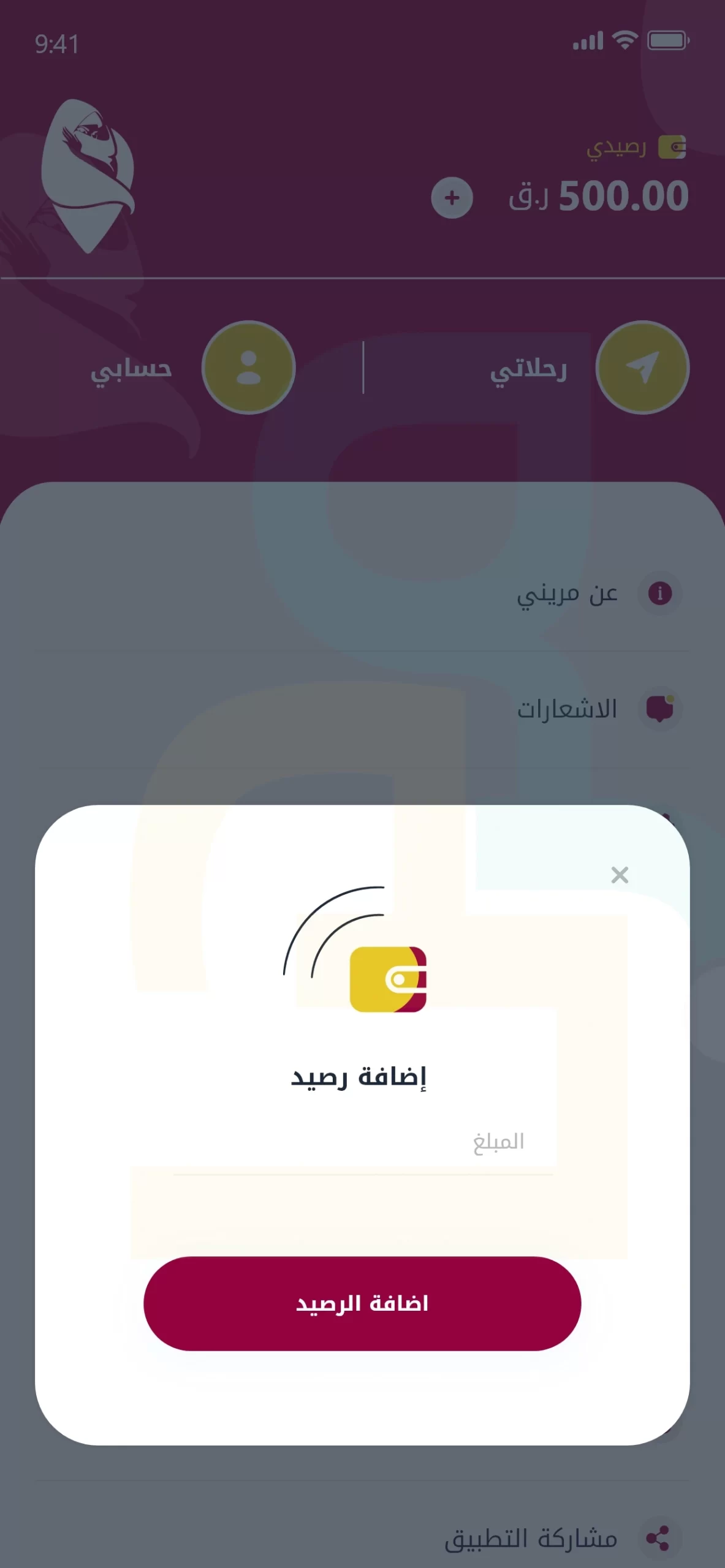The width and height of the screenshot is (725, 1568).
Task: Confirm with the اضافة الرصيد button
Action: tap(362, 1303)
